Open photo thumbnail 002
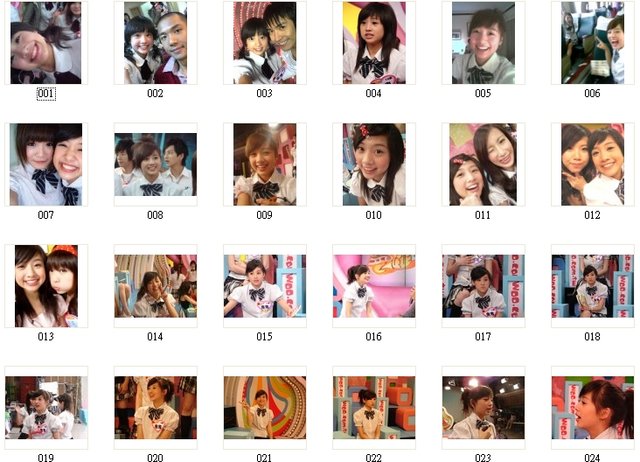 155,42
